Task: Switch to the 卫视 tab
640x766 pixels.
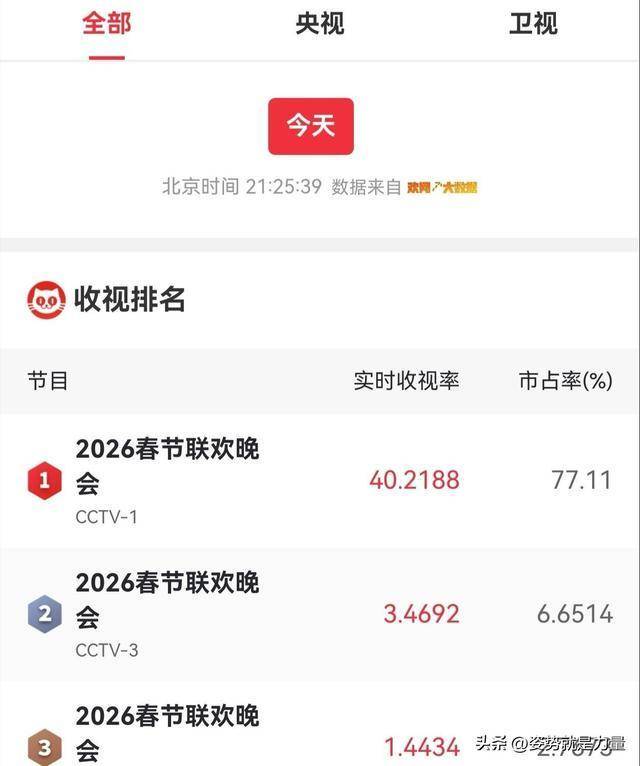Action: coord(533,24)
